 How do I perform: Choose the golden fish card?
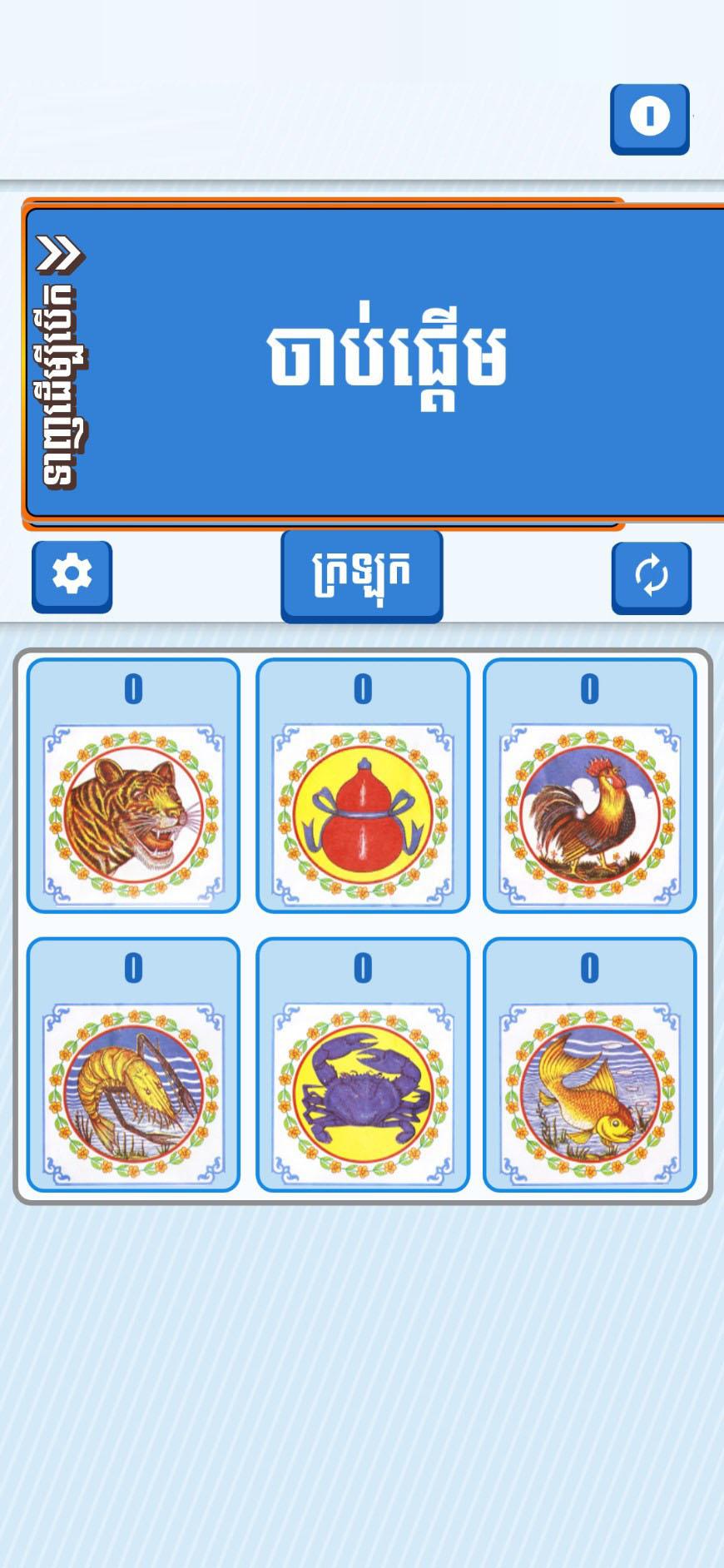(590, 1064)
